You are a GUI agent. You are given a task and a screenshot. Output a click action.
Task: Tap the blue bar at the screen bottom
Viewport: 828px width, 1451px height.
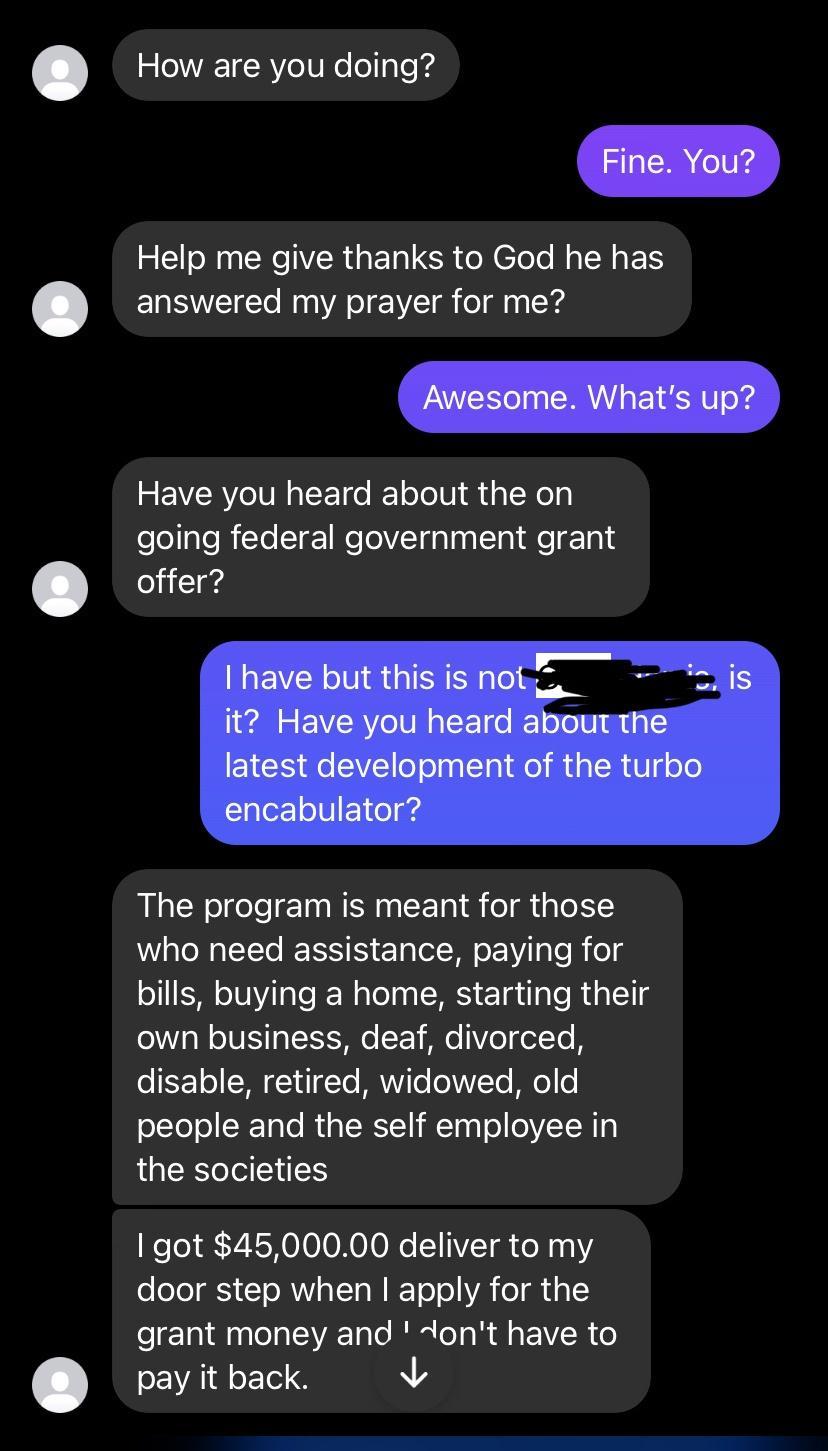pos(414,1443)
